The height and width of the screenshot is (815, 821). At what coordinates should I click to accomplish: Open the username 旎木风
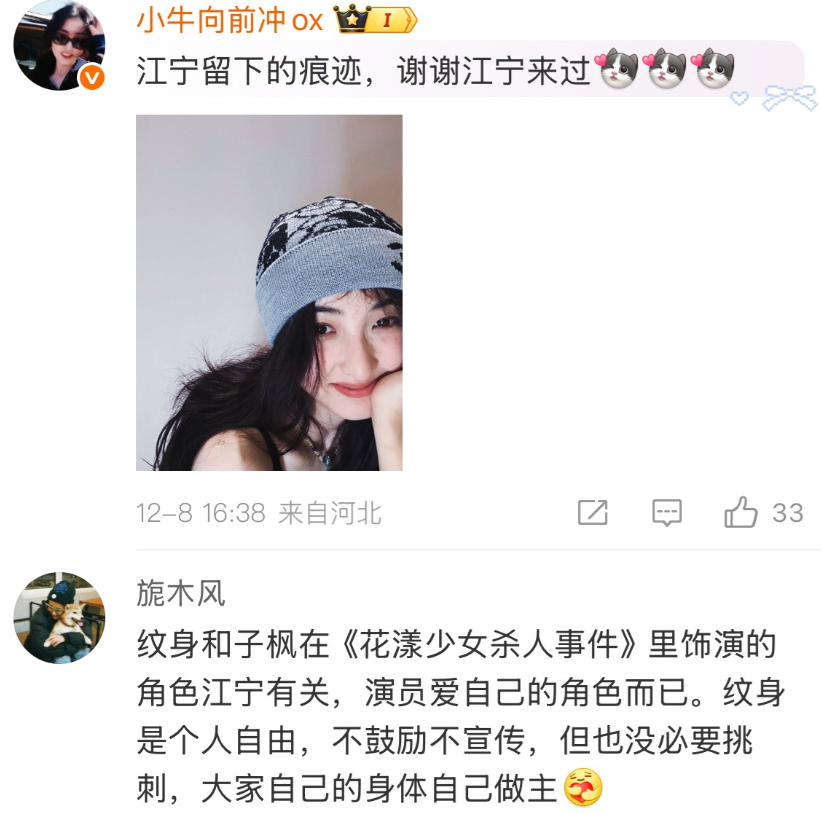tap(181, 593)
